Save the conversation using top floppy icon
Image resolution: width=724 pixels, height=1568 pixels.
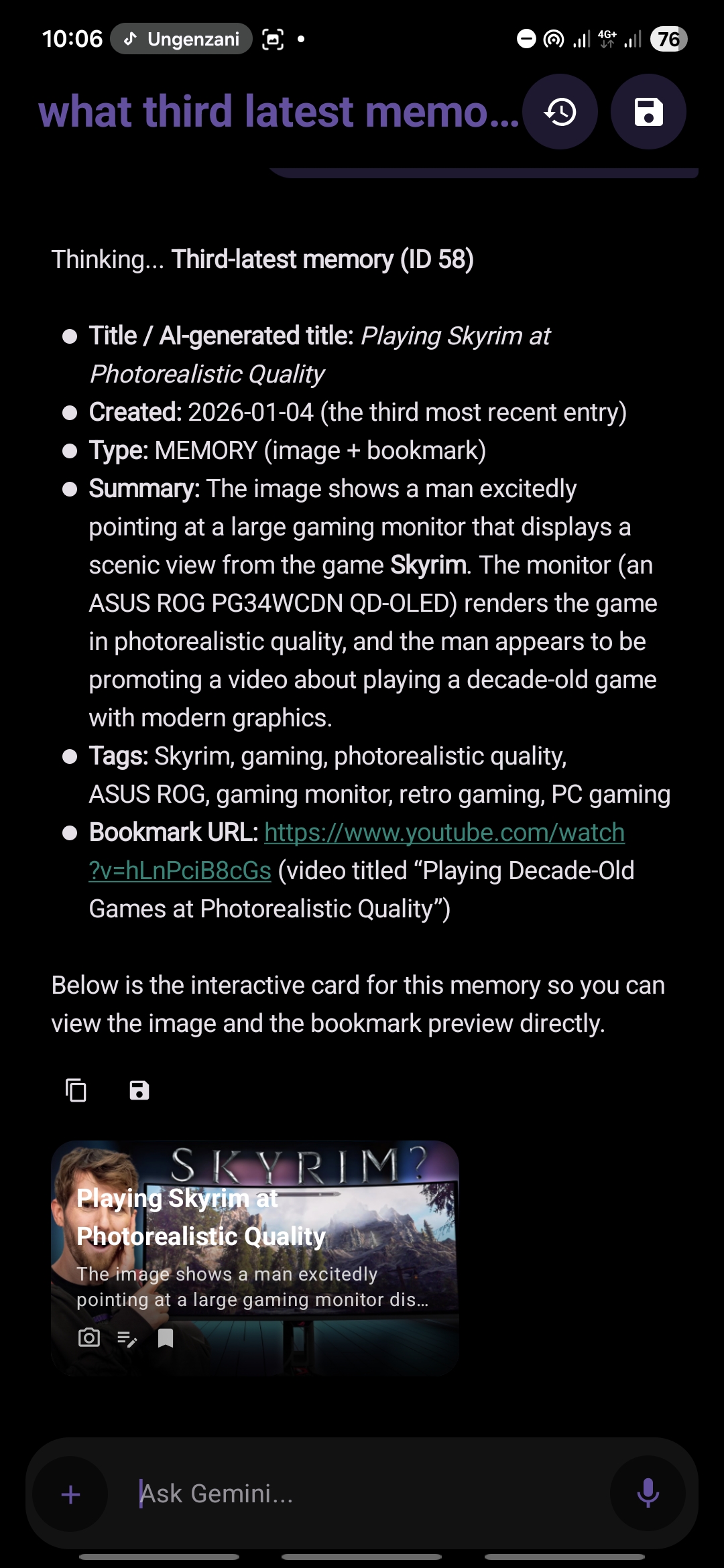click(x=648, y=111)
